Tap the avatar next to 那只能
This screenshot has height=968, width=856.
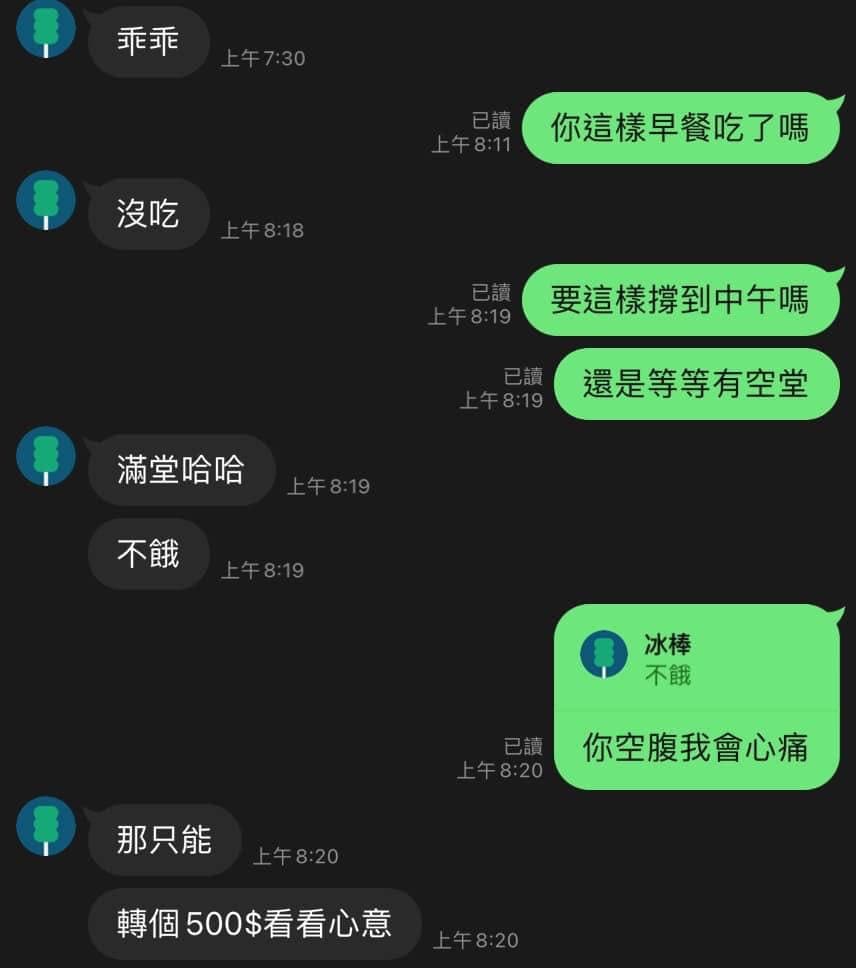(46, 826)
